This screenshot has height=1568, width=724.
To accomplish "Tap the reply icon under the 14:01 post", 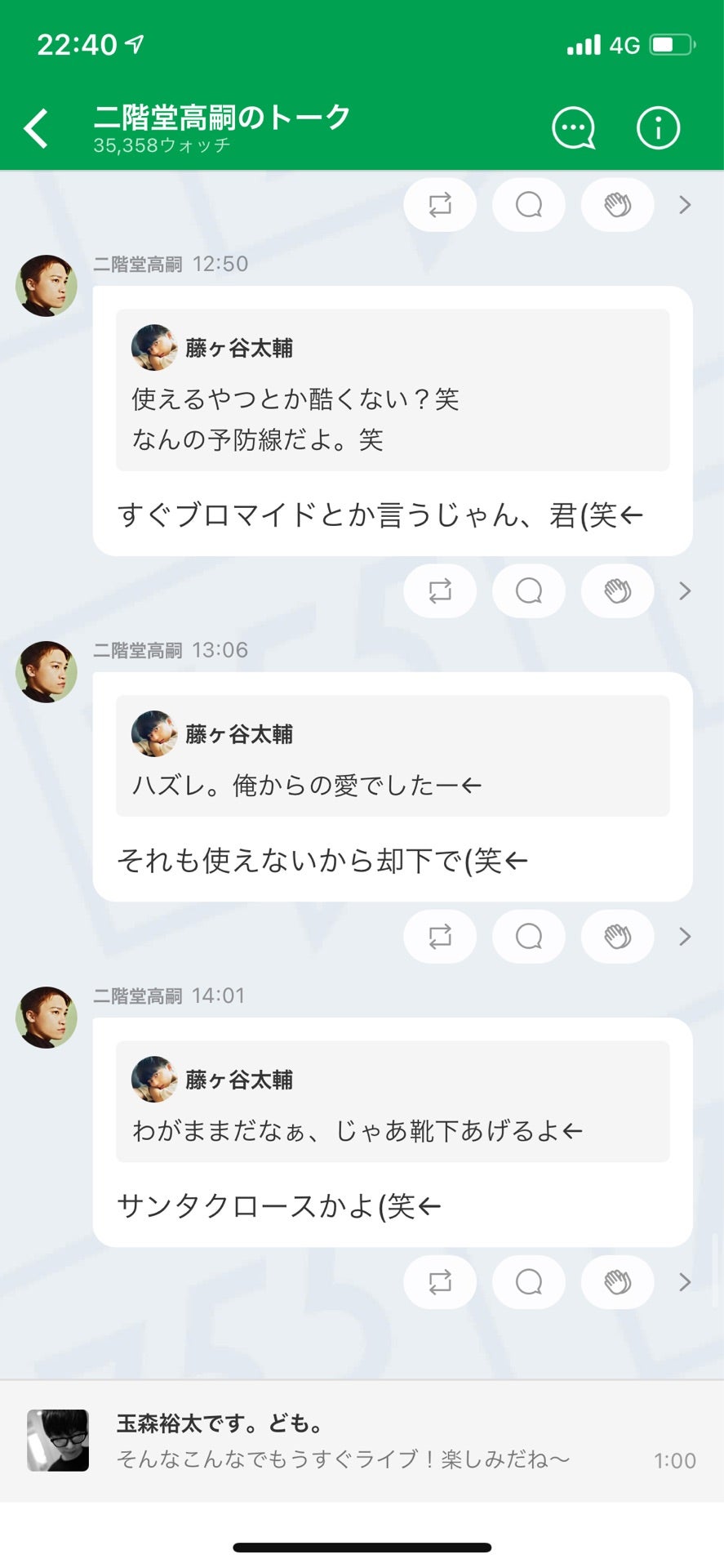I will [x=528, y=1282].
